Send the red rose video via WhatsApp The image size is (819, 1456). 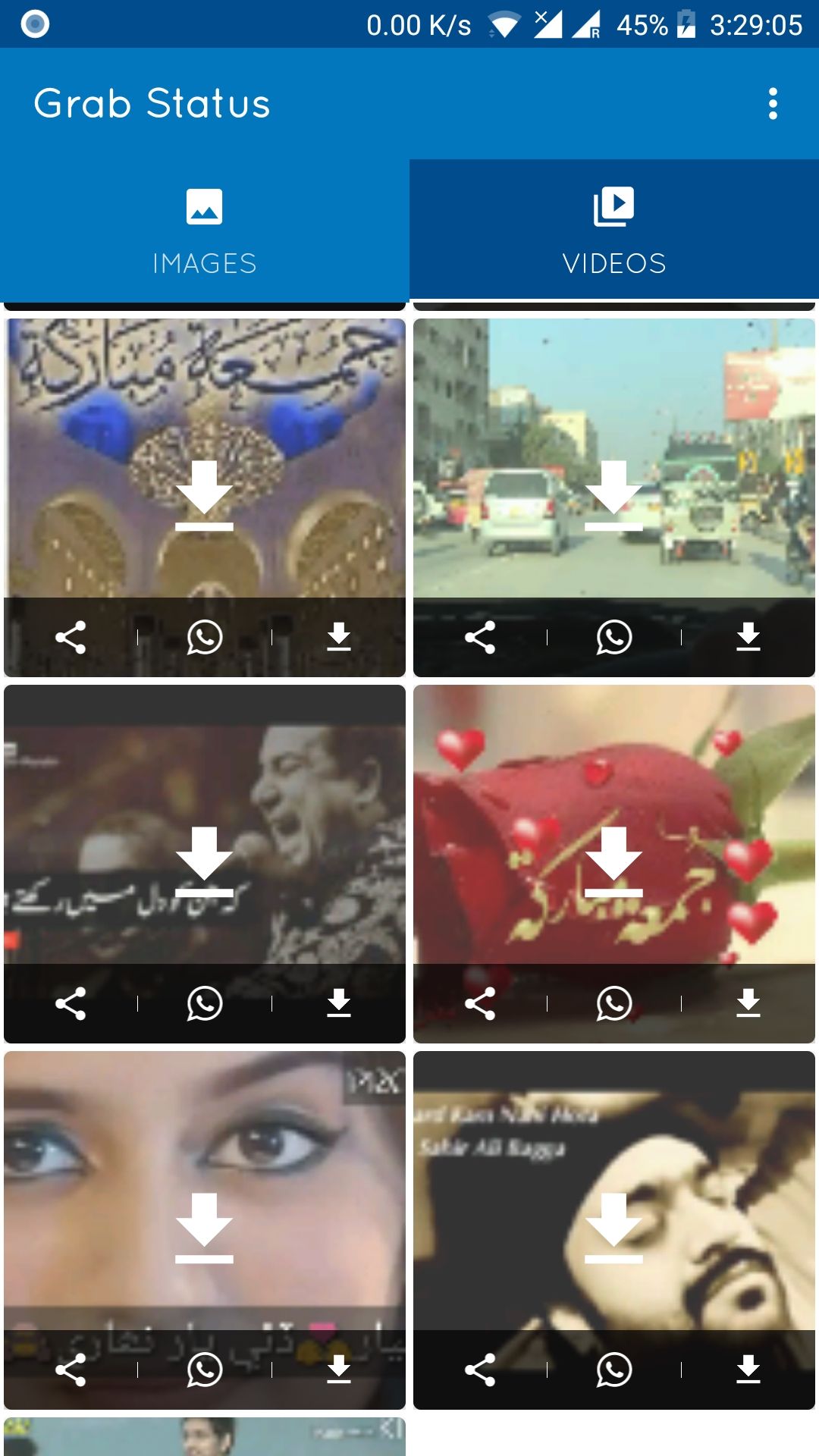(x=614, y=1003)
